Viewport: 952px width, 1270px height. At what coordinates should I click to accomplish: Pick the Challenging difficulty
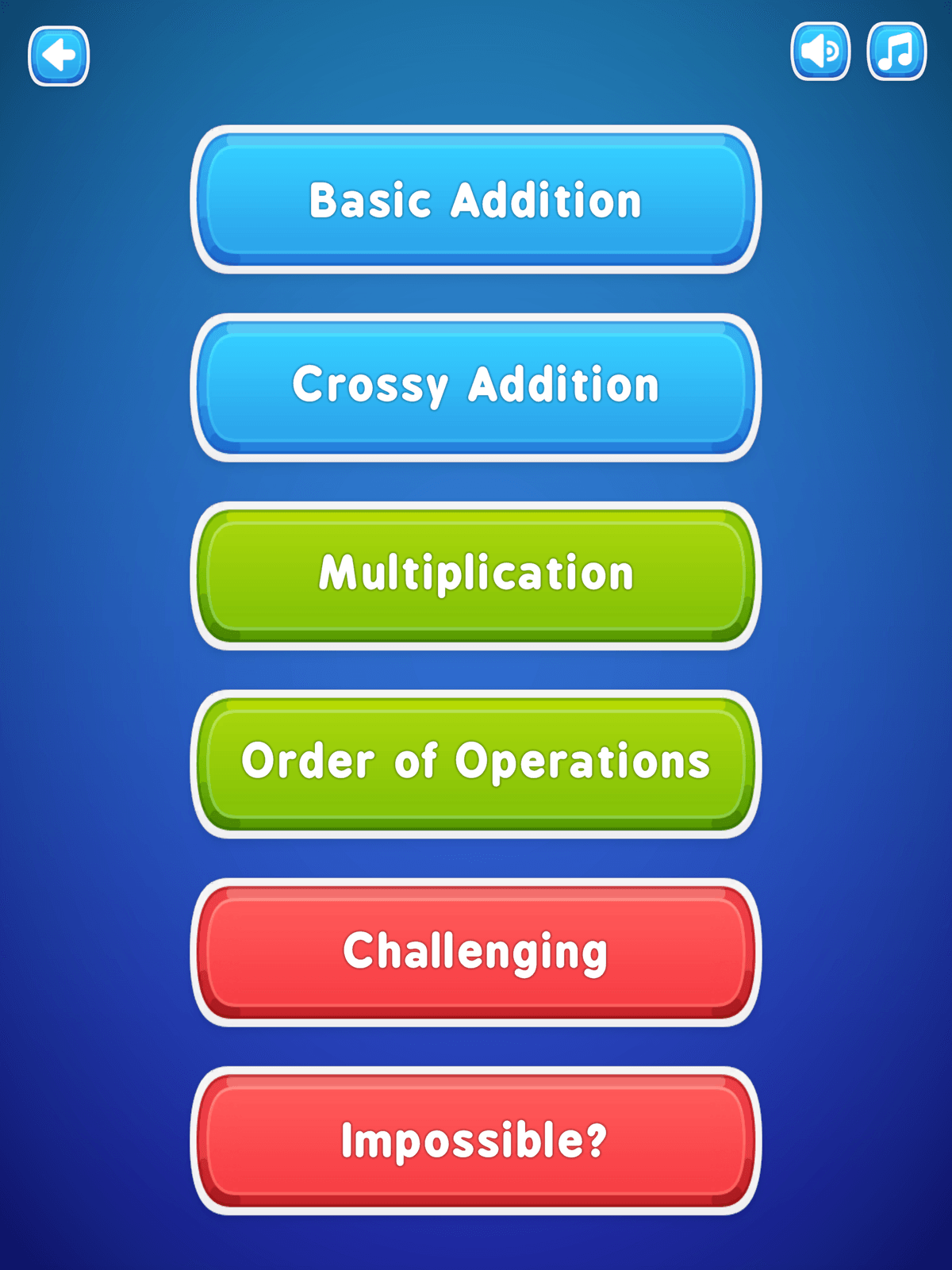pos(475,951)
